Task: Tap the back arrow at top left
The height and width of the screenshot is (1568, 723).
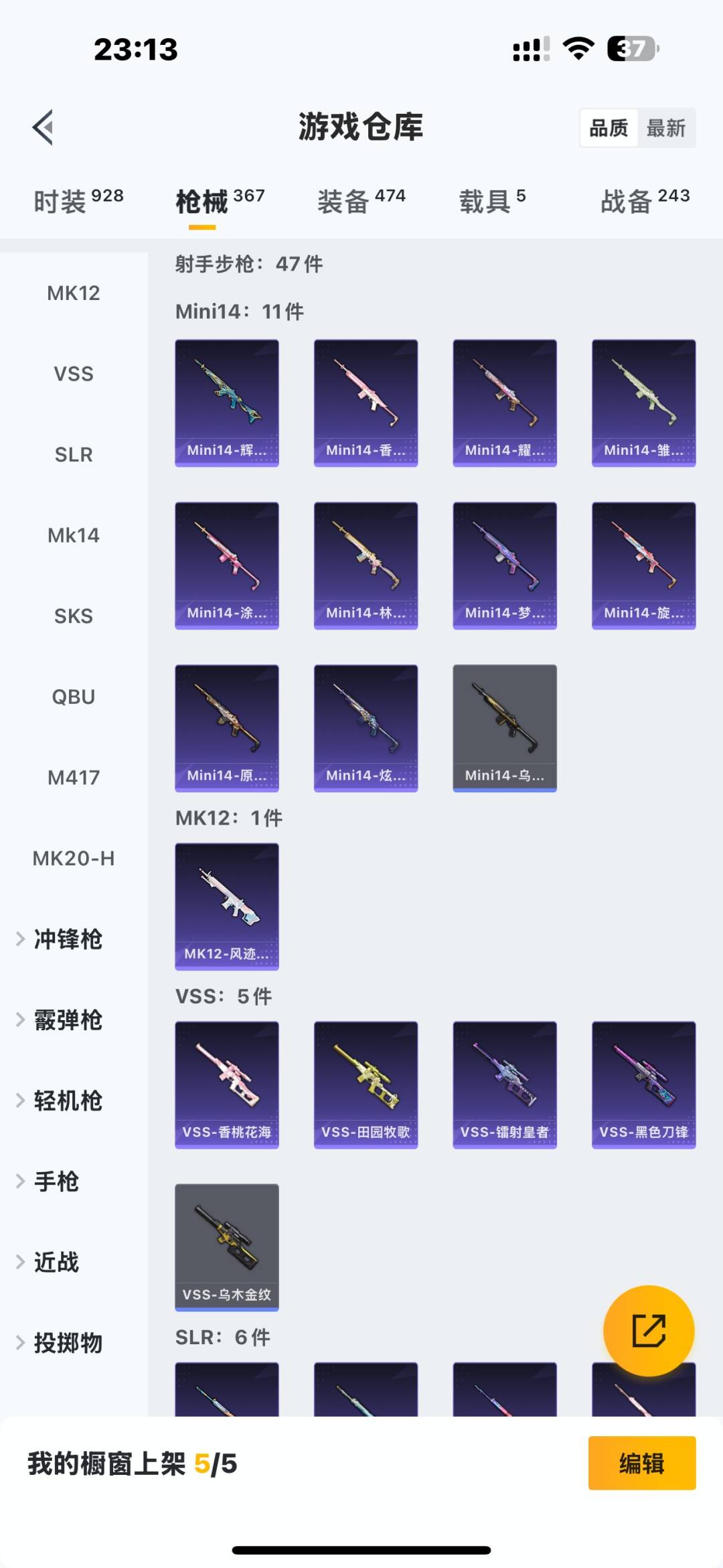Action: tap(42, 127)
